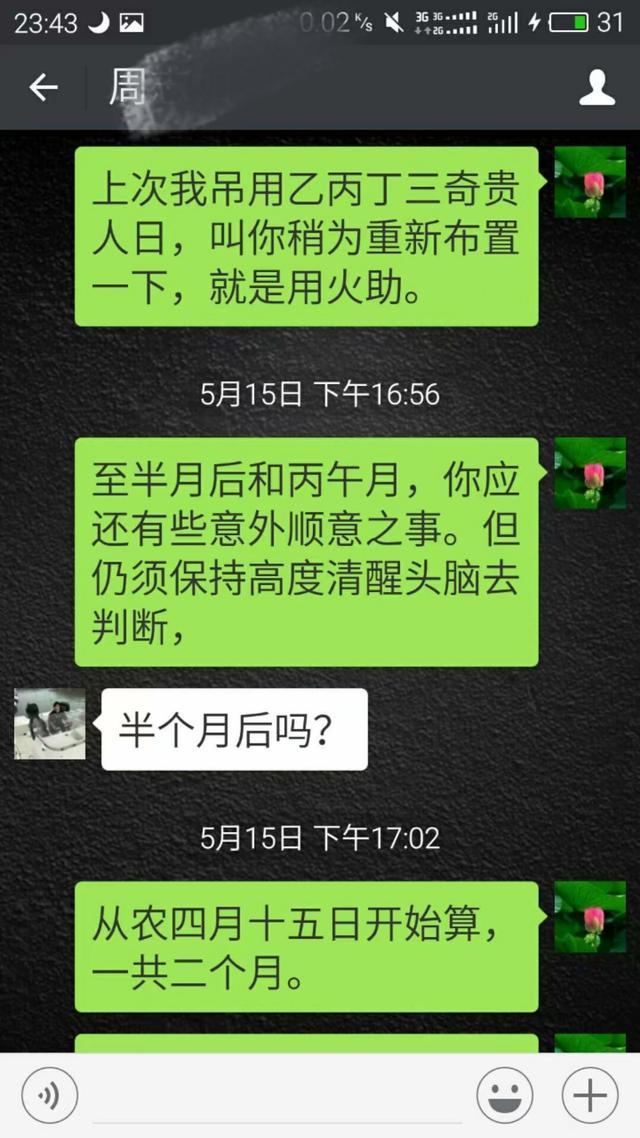
Task: Focus the message text field
Action: [276, 1096]
